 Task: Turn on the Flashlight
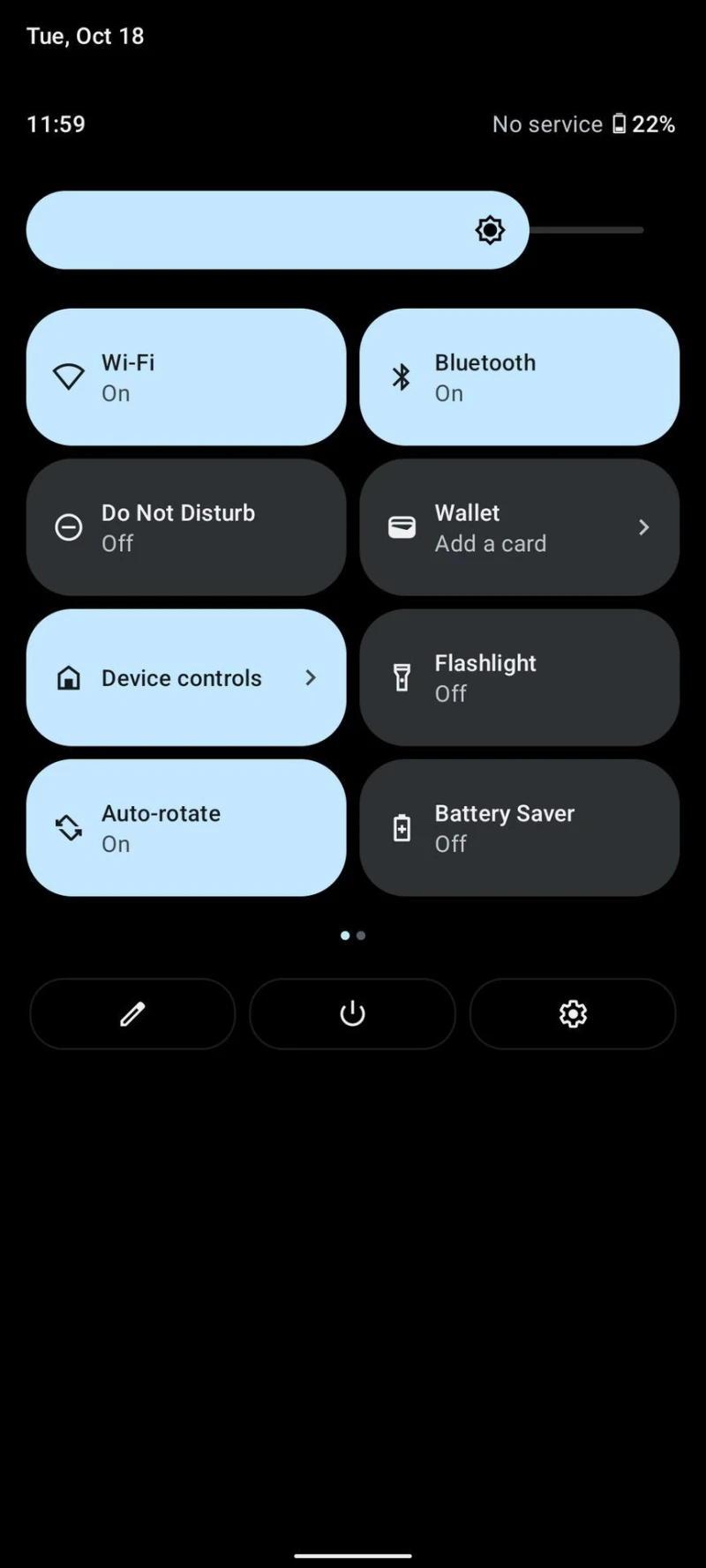pos(519,677)
